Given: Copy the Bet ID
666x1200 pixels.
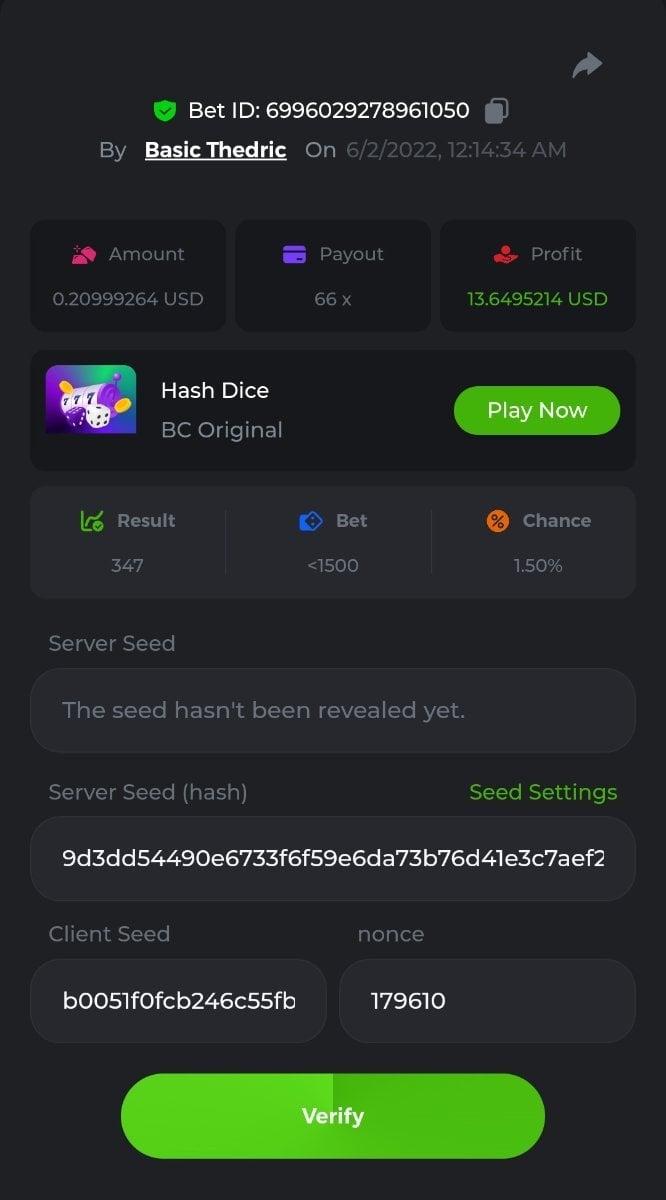Looking at the screenshot, I should coord(496,110).
